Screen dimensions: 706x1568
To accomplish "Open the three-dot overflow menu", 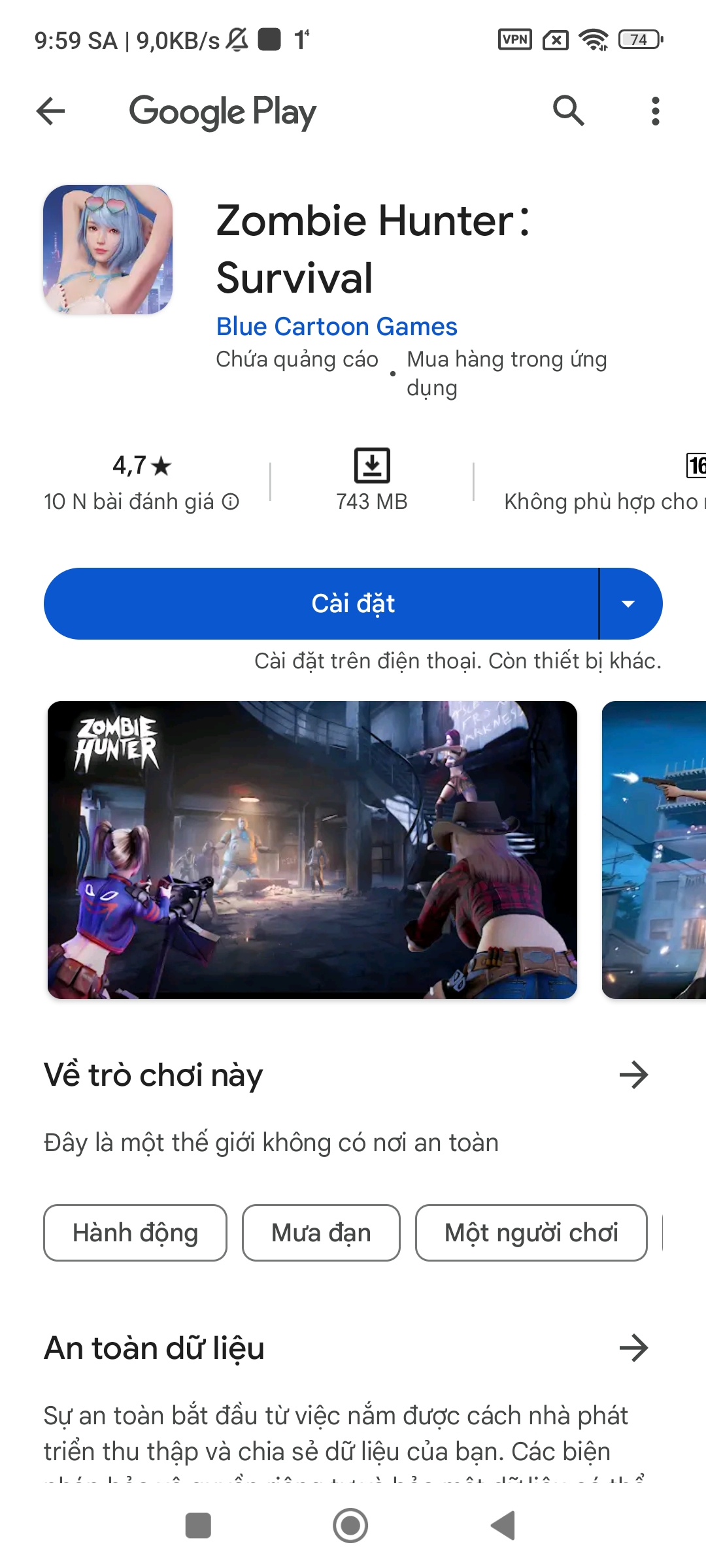I will (x=655, y=111).
